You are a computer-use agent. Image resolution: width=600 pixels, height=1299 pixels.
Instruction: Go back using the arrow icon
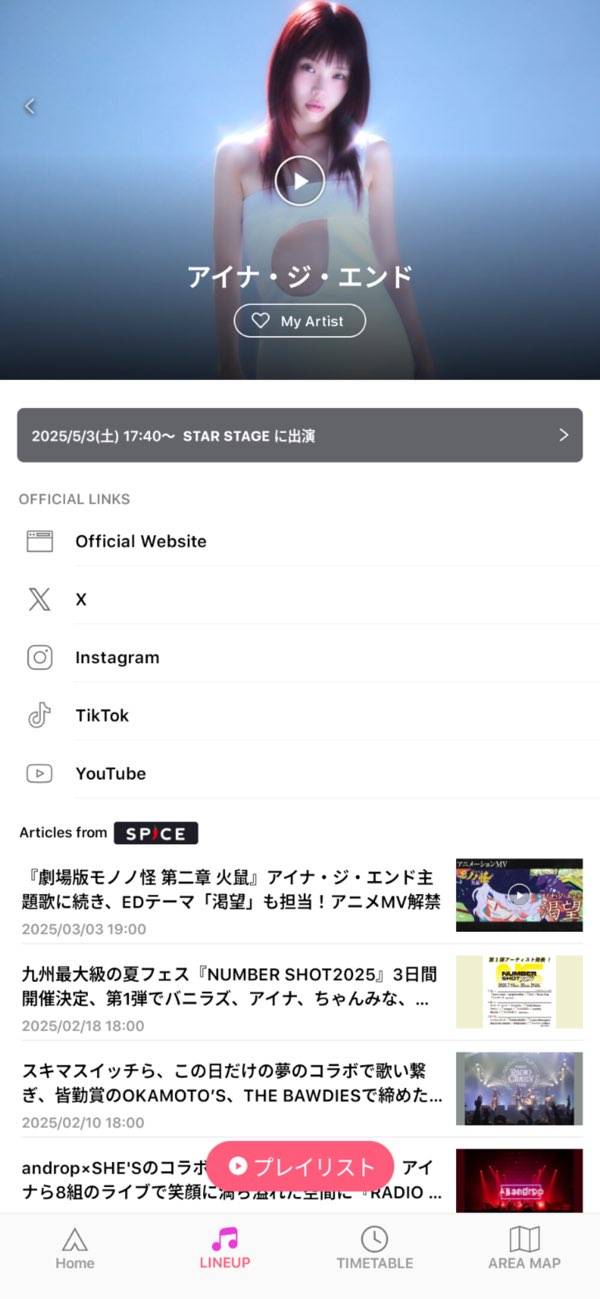click(30, 106)
